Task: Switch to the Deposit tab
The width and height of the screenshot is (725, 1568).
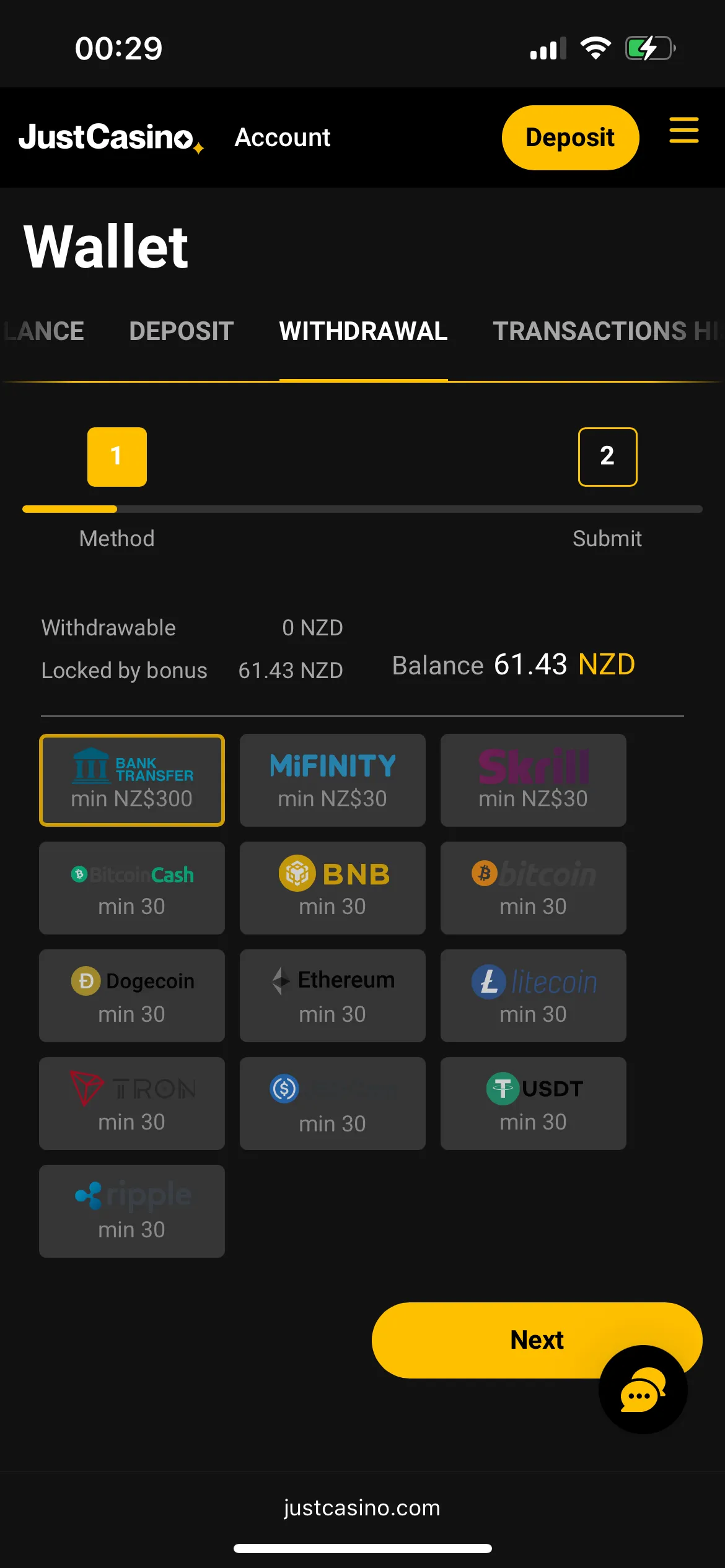Action: (x=181, y=331)
